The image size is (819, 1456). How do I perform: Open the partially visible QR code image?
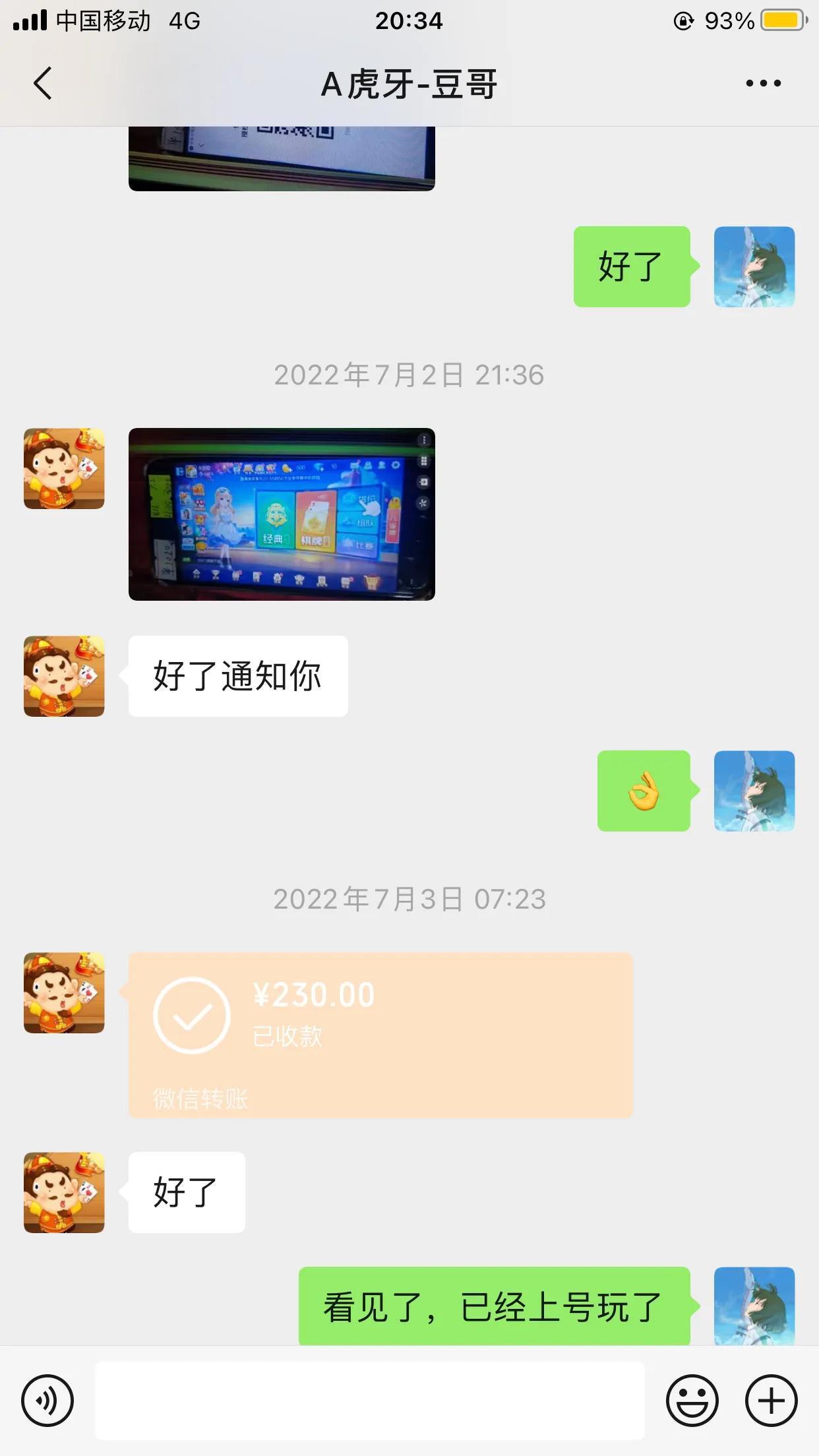click(x=282, y=158)
